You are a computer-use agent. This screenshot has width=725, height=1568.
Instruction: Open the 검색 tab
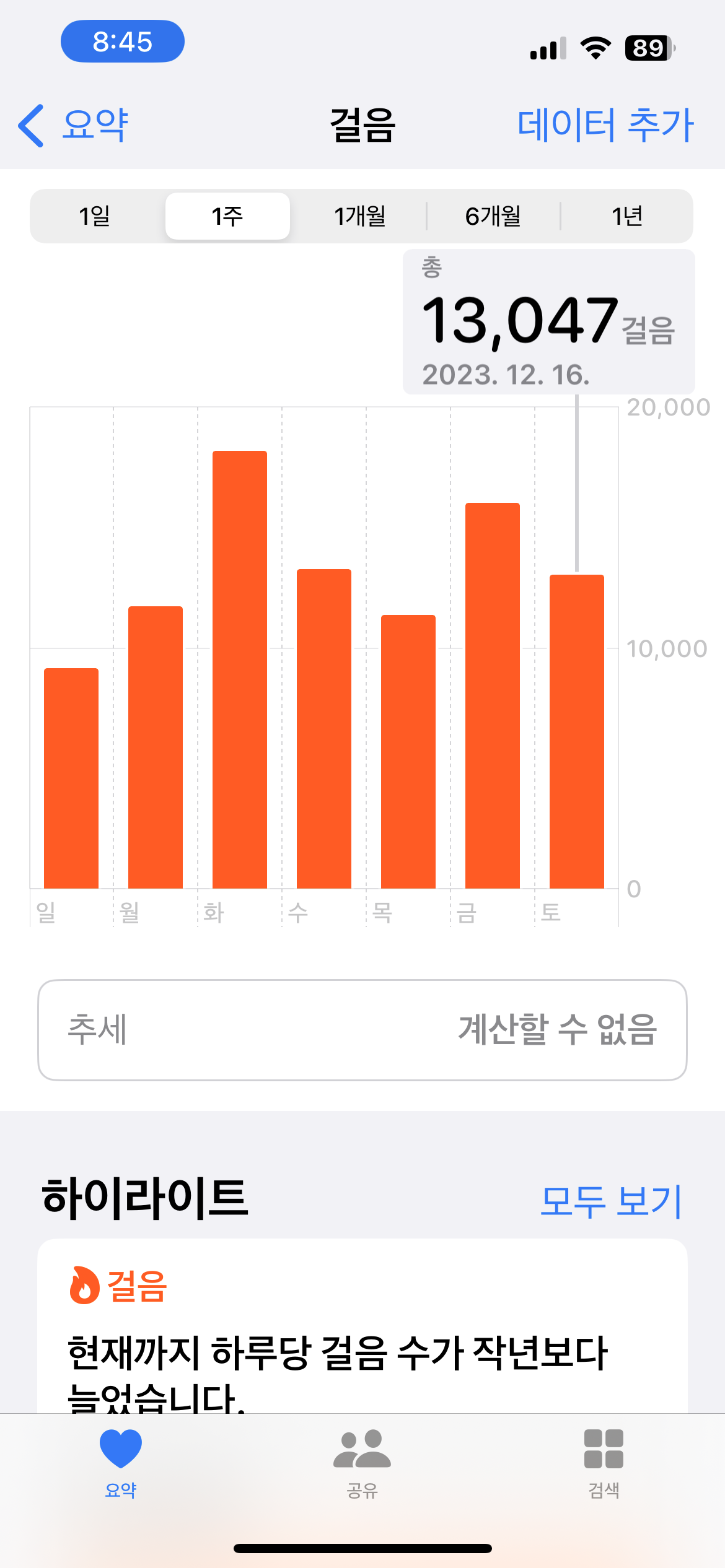pos(604,1463)
